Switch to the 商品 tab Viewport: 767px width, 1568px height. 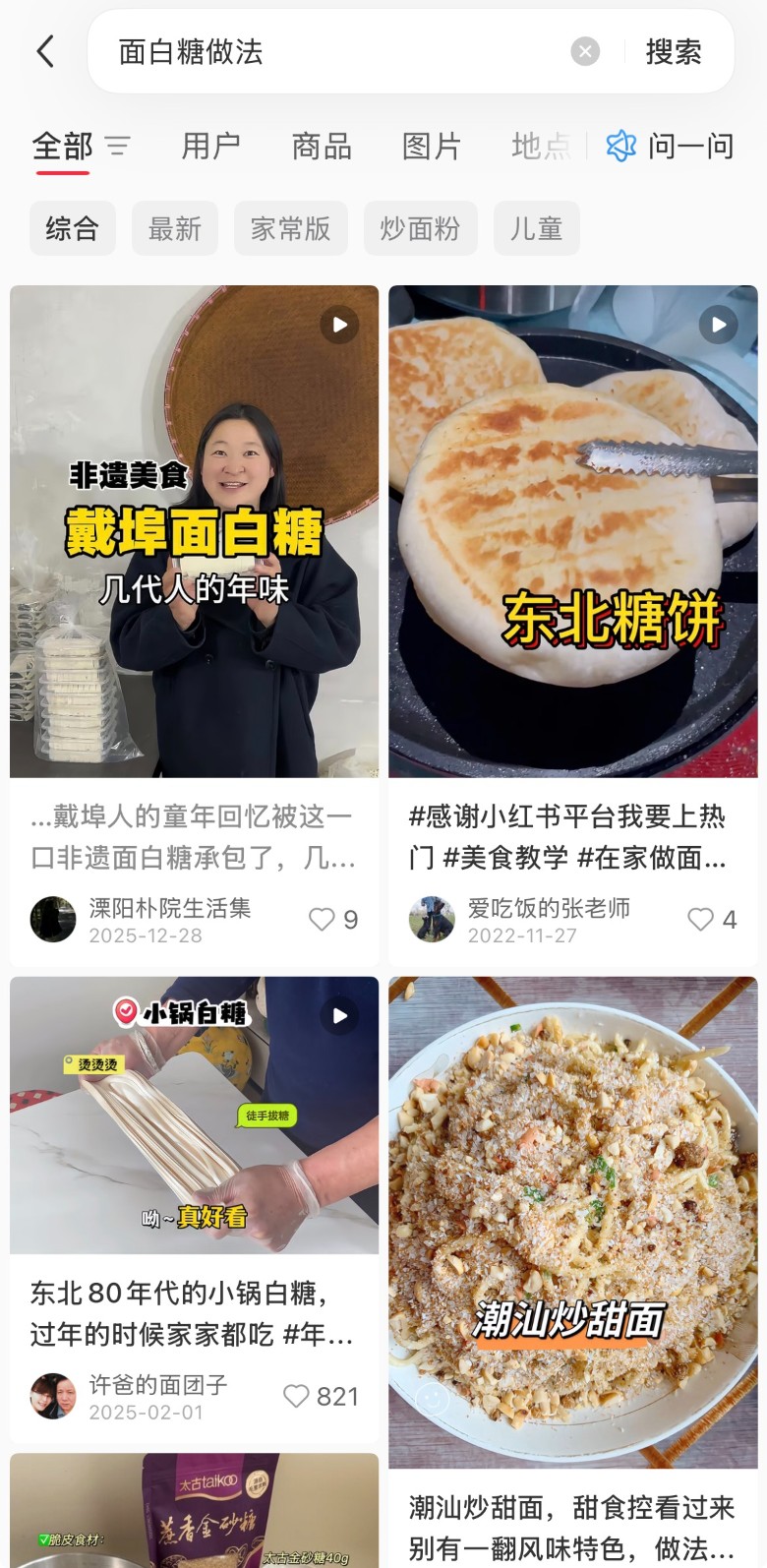click(x=322, y=147)
